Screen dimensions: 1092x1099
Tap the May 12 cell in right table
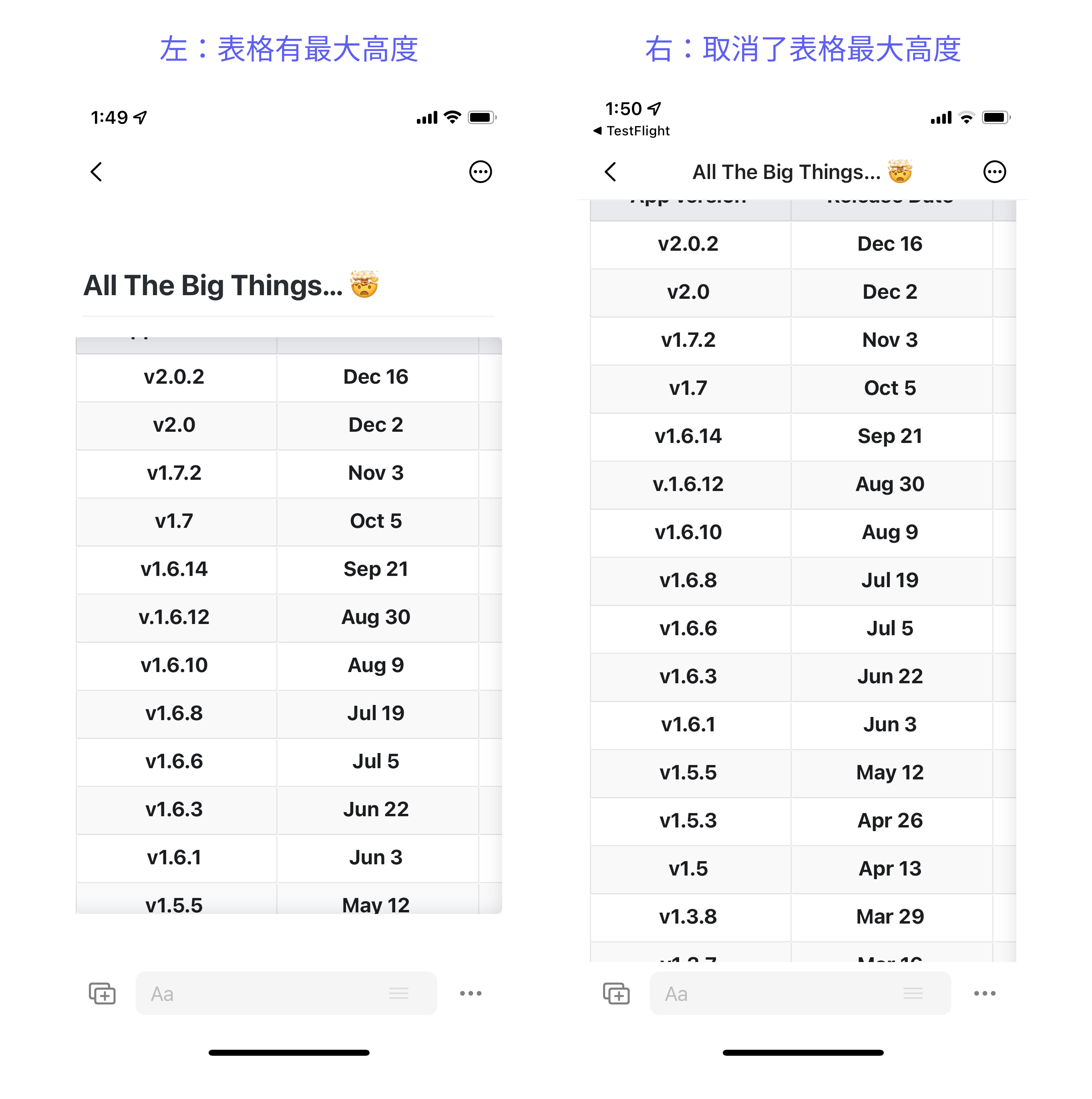(889, 773)
